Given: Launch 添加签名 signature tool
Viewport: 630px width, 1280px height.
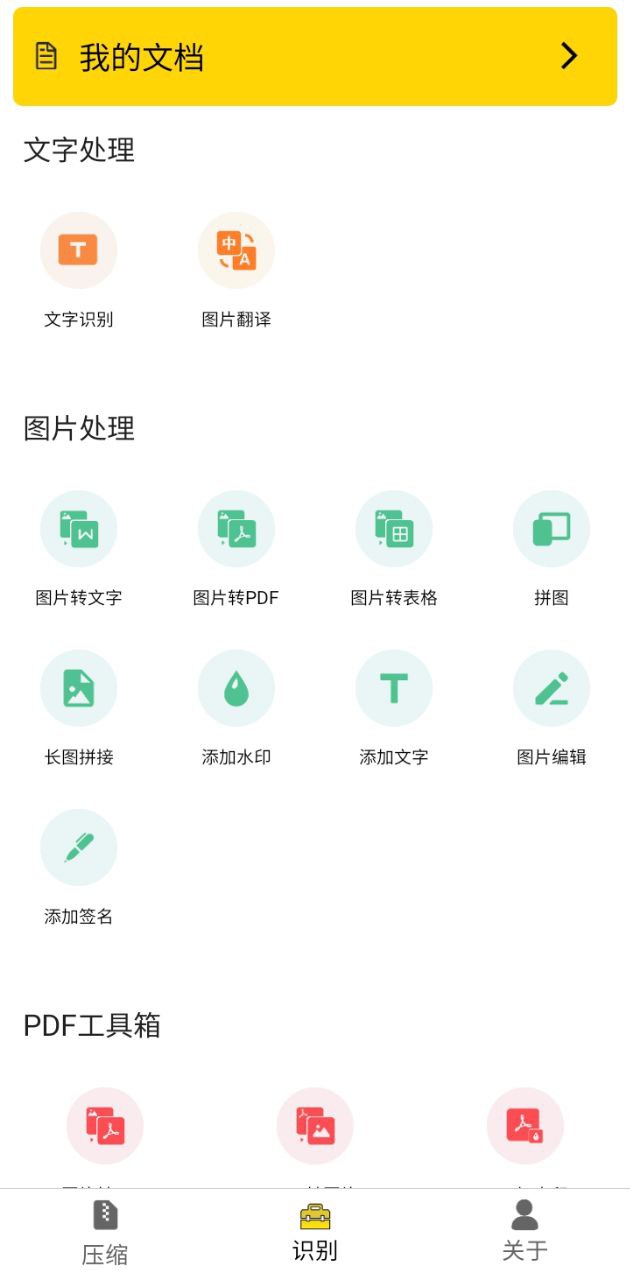Looking at the screenshot, I should (78, 867).
